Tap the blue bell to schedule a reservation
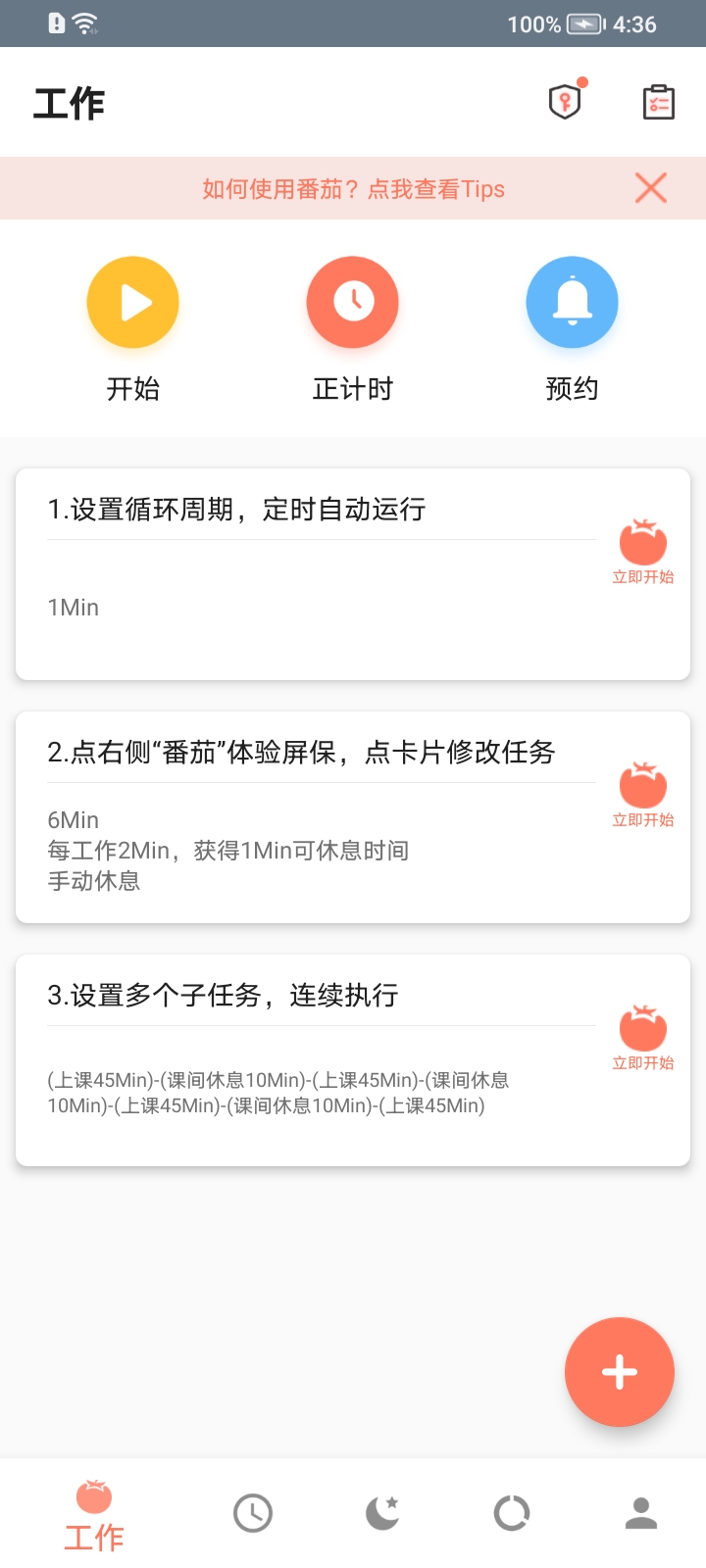Image resolution: width=706 pixels, height=1568 pixels. click(x=572, y=302)
